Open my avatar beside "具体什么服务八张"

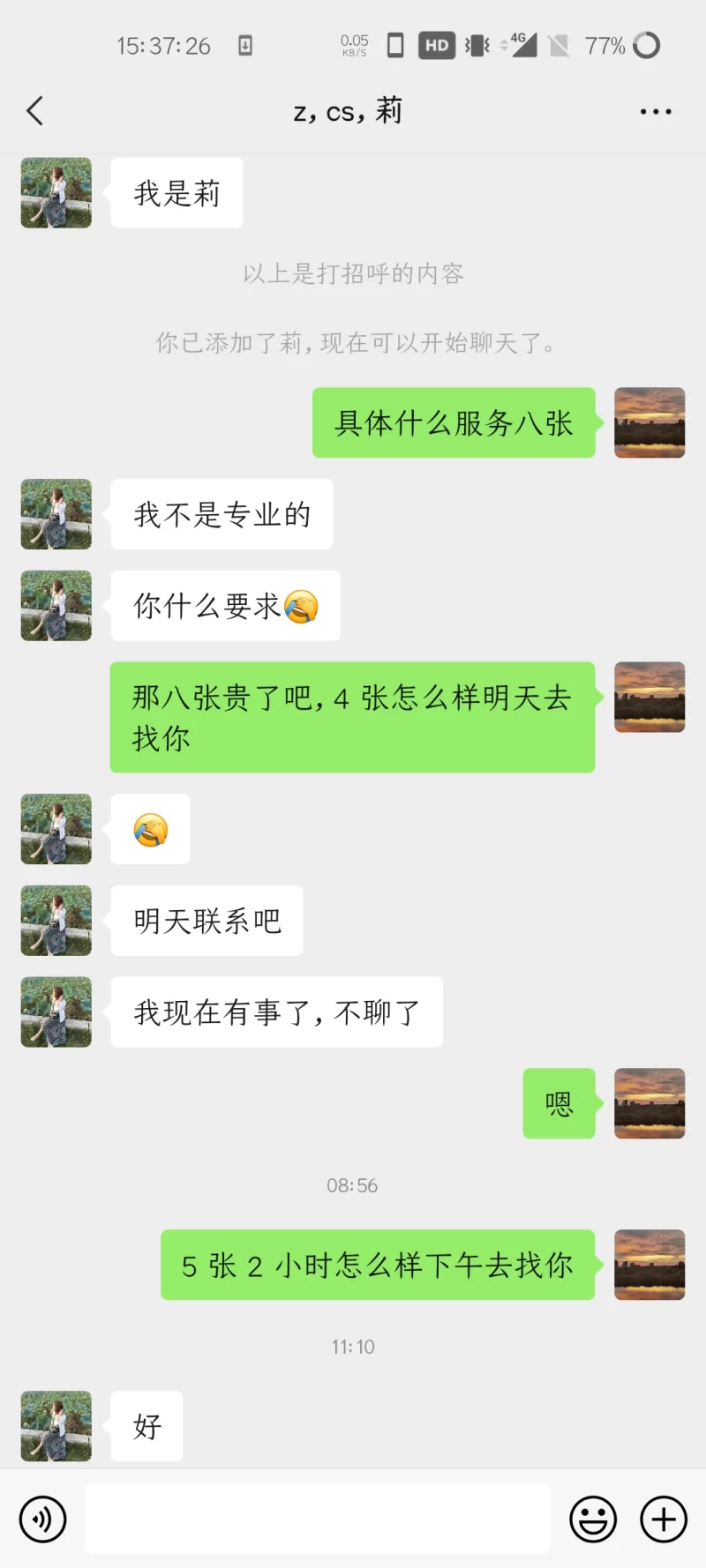pos(650,422)
